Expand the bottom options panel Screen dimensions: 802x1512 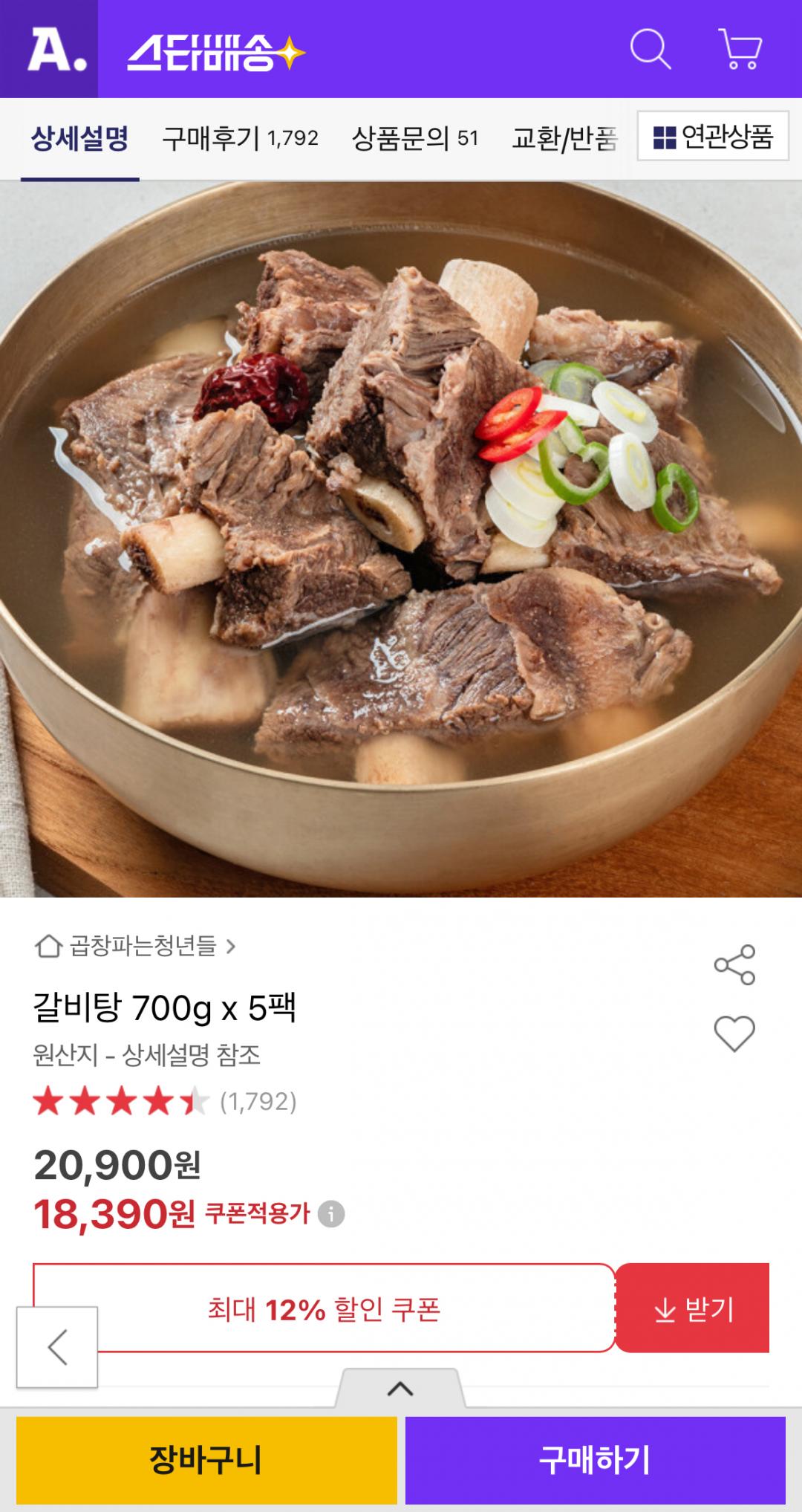tap(400, 1388)
